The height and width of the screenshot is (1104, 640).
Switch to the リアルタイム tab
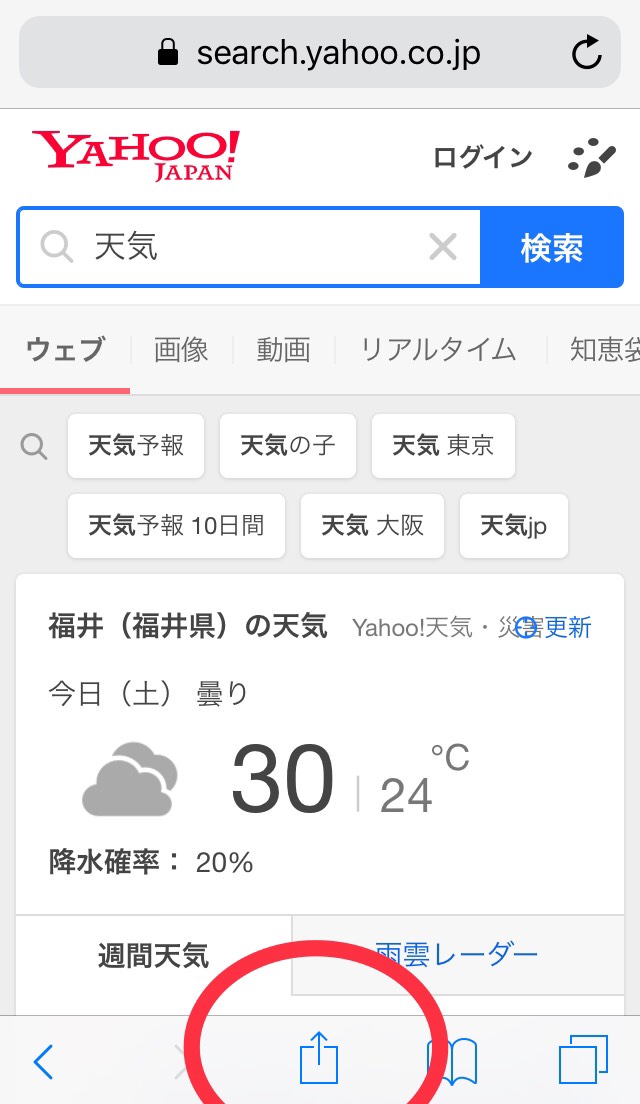(438, 350)
